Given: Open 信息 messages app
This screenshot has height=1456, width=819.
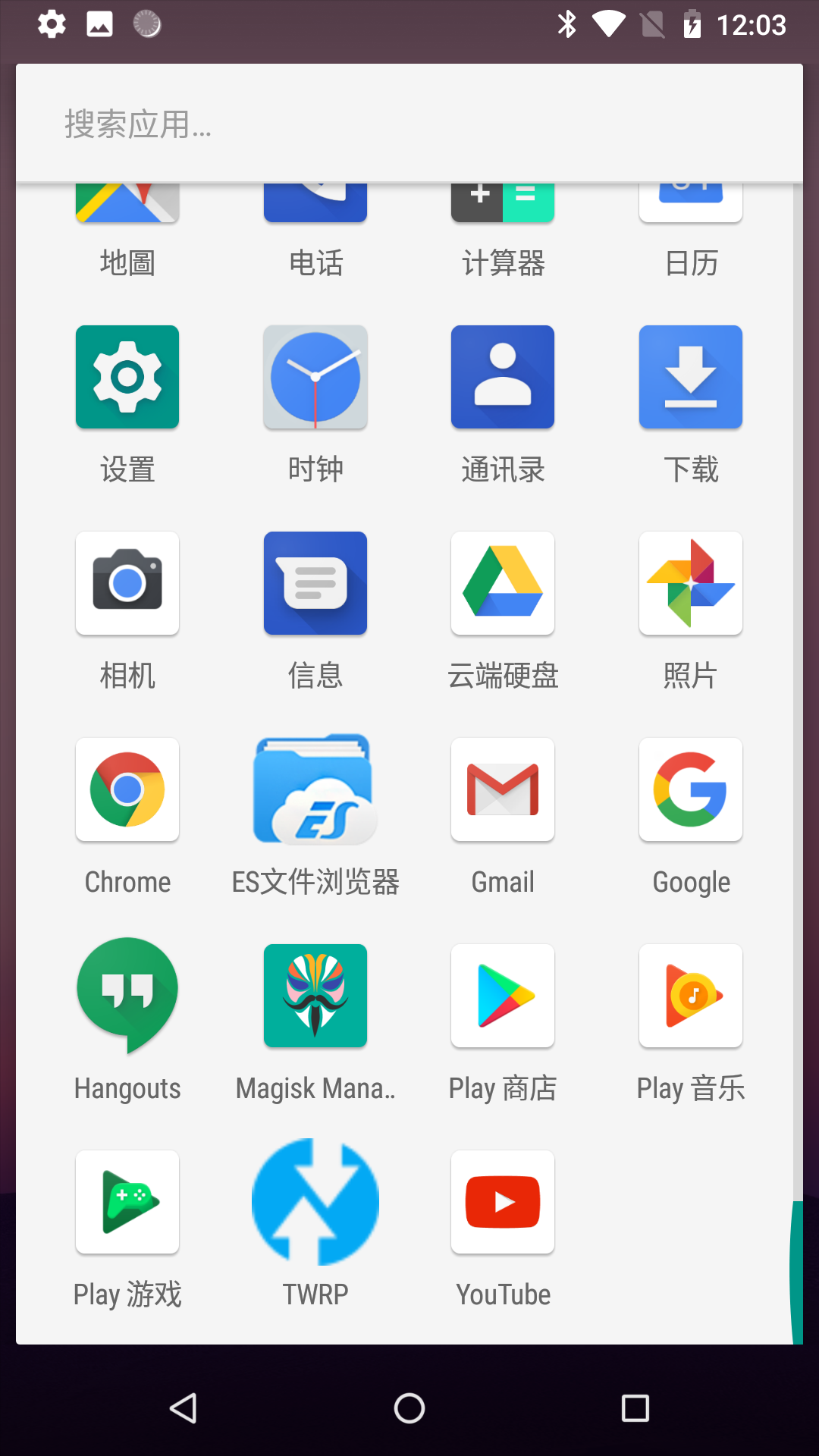Looking at the screenshot, I should [315, 583].
